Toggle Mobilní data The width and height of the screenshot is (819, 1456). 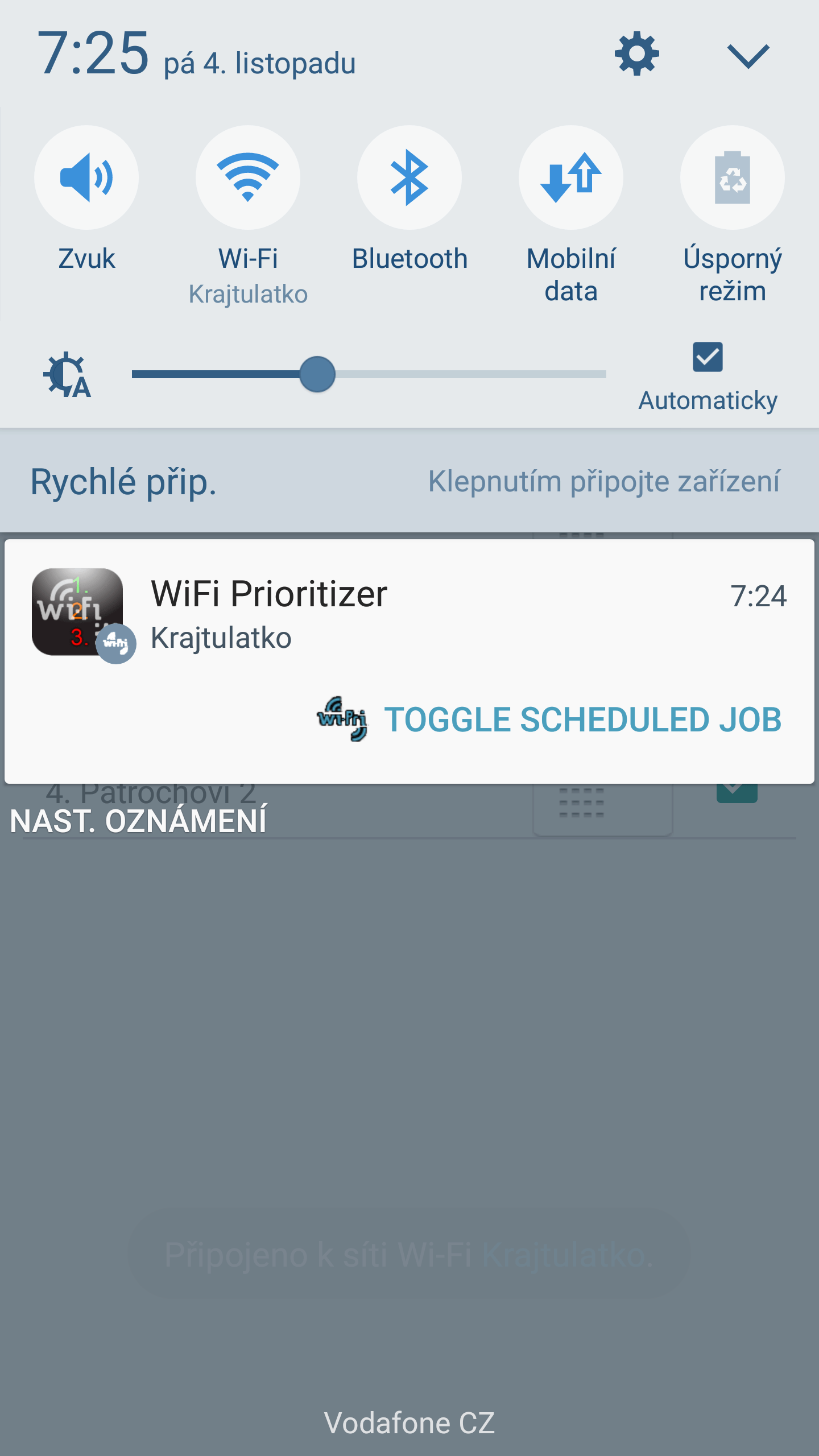(571, 177)
